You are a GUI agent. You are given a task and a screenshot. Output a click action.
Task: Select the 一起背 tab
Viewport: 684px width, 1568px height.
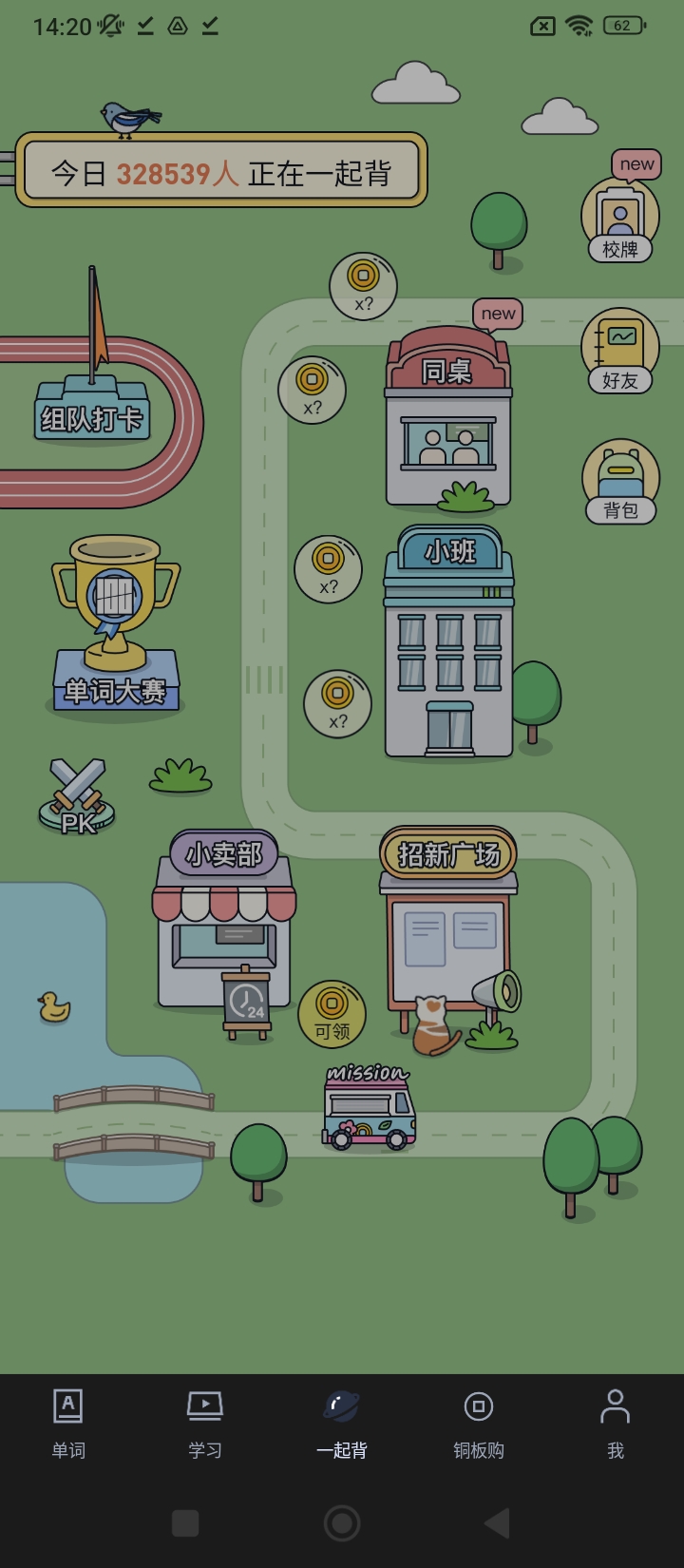pos(342,1424)
